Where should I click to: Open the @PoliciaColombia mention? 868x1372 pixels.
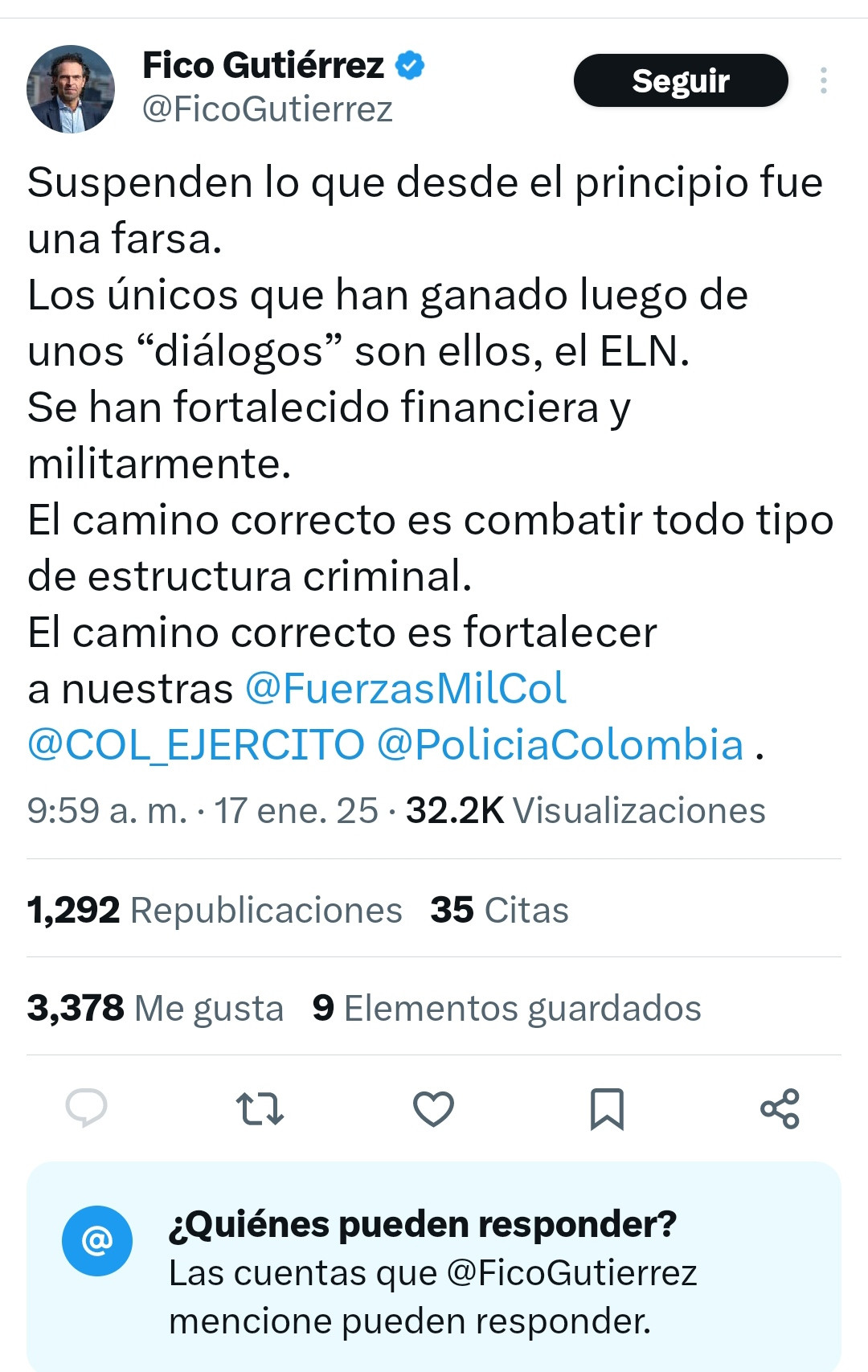559,745
